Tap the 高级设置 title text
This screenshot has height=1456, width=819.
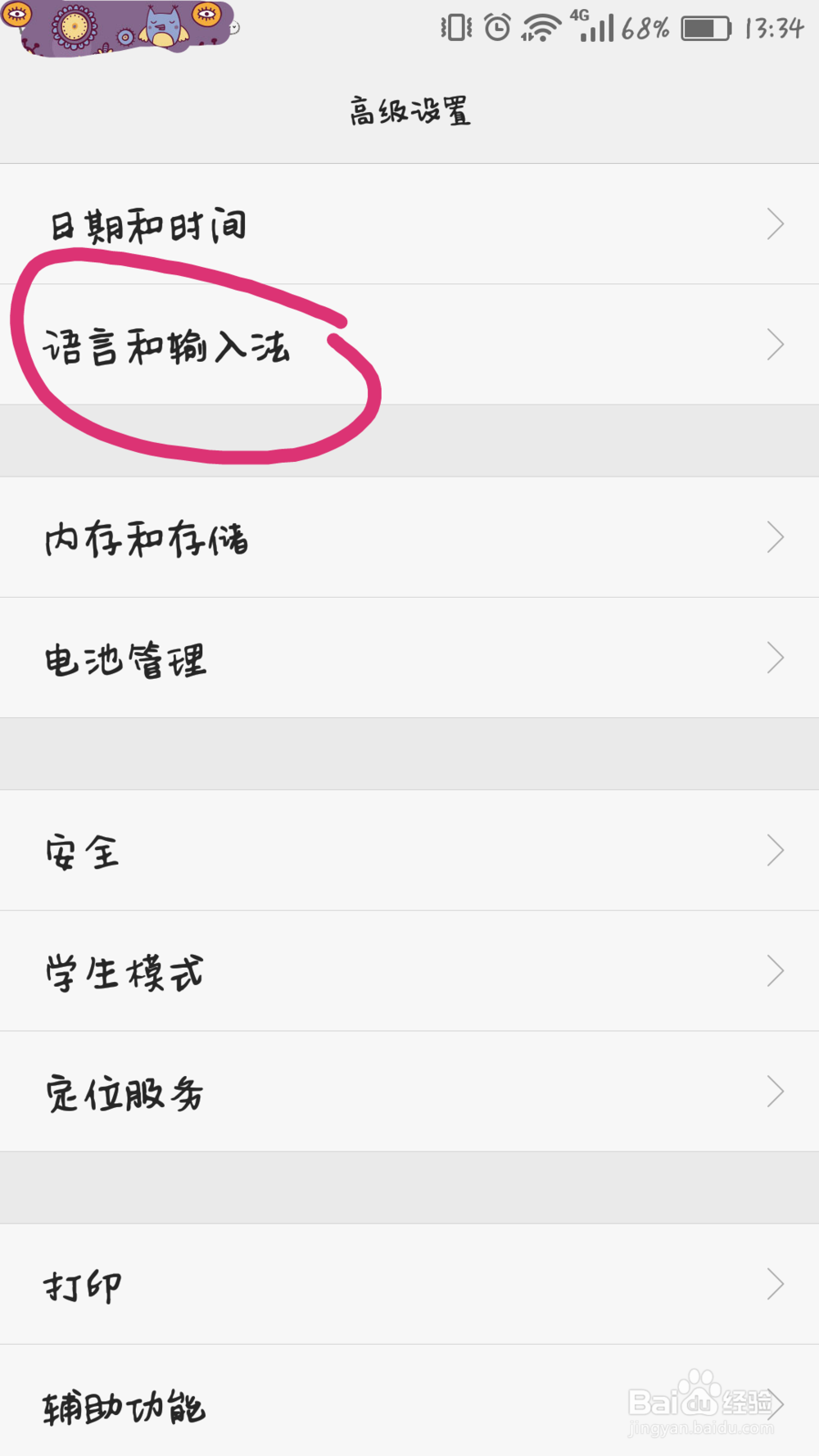pos(409,112)
